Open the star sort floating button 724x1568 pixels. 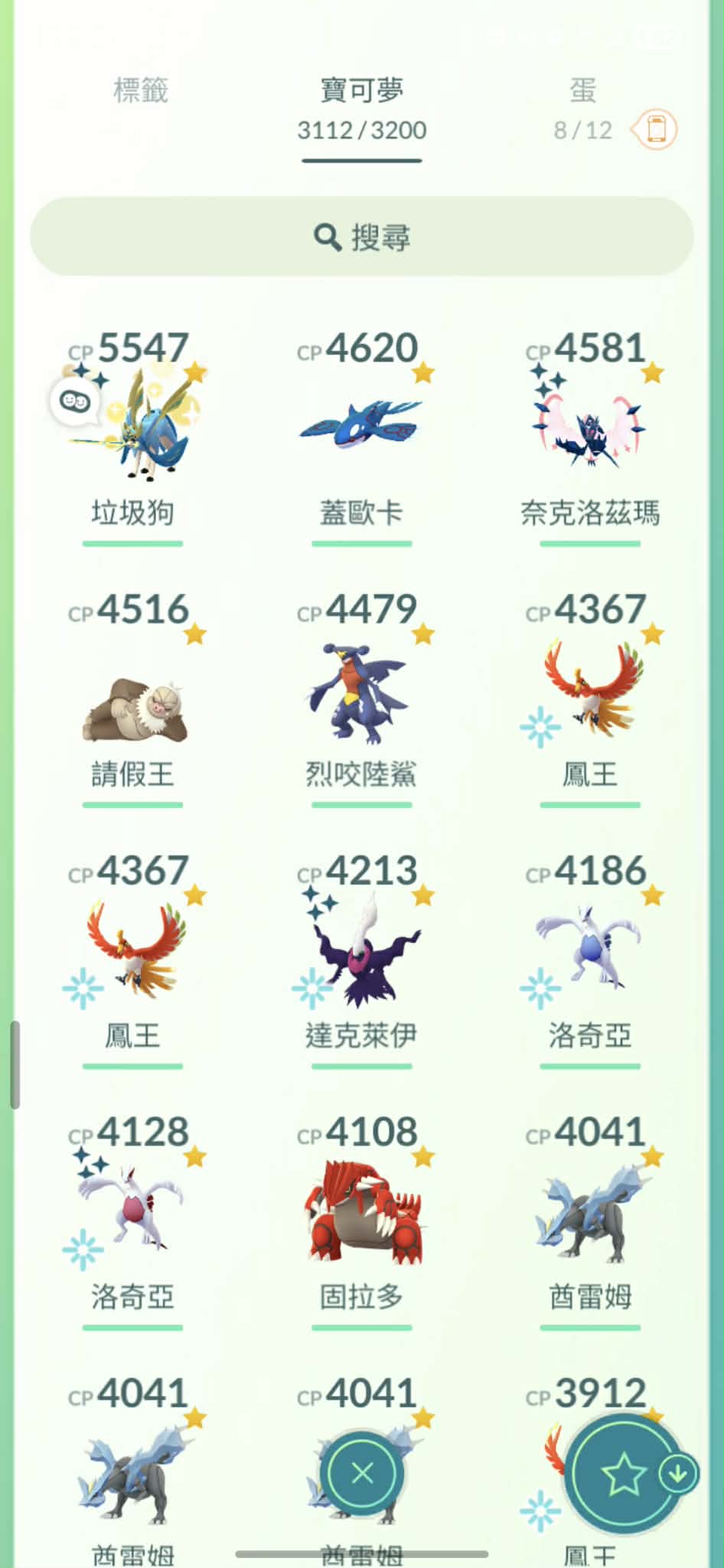[623, 1473]
